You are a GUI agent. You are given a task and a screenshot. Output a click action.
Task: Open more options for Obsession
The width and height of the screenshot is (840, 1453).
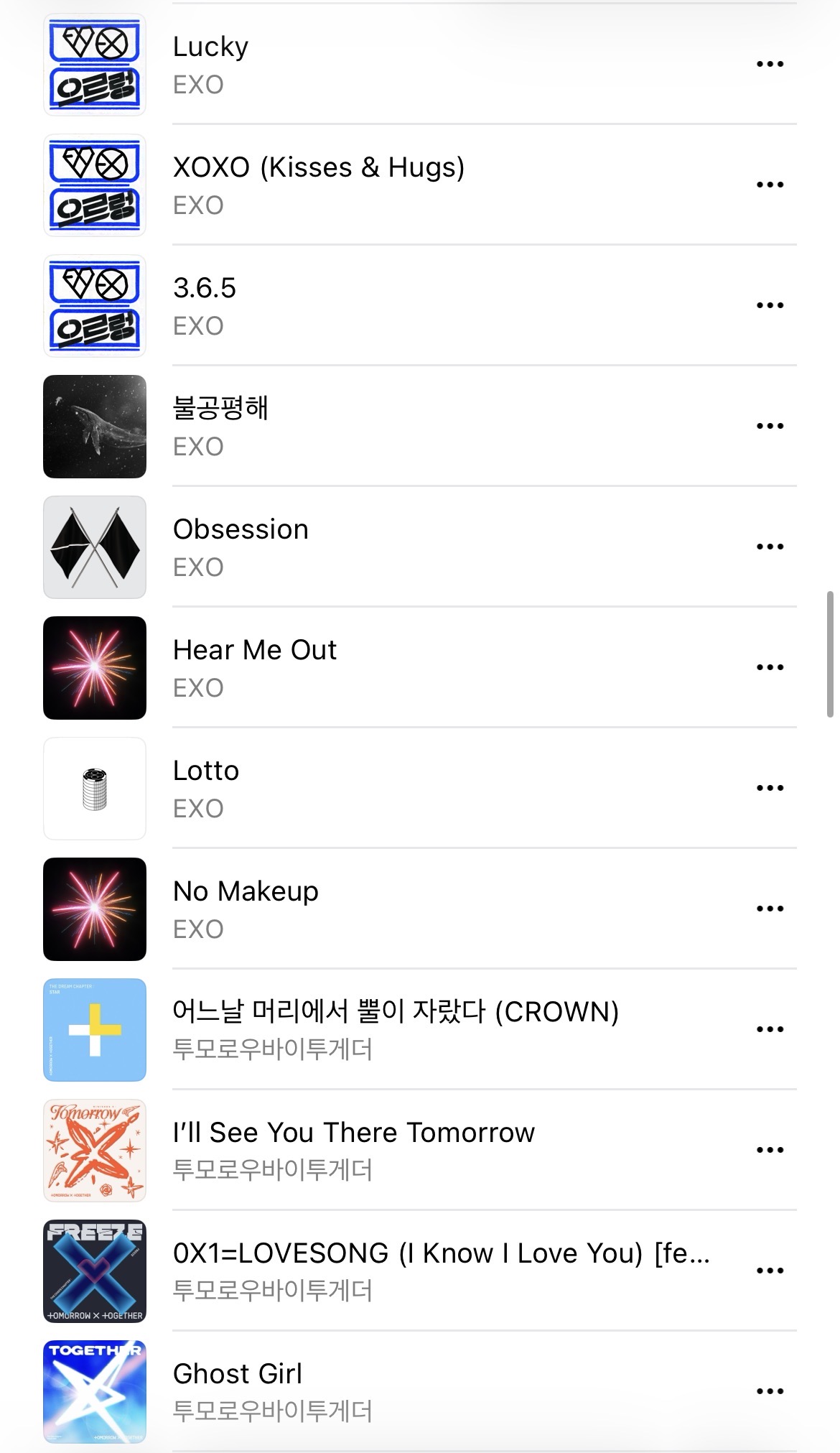770,547
